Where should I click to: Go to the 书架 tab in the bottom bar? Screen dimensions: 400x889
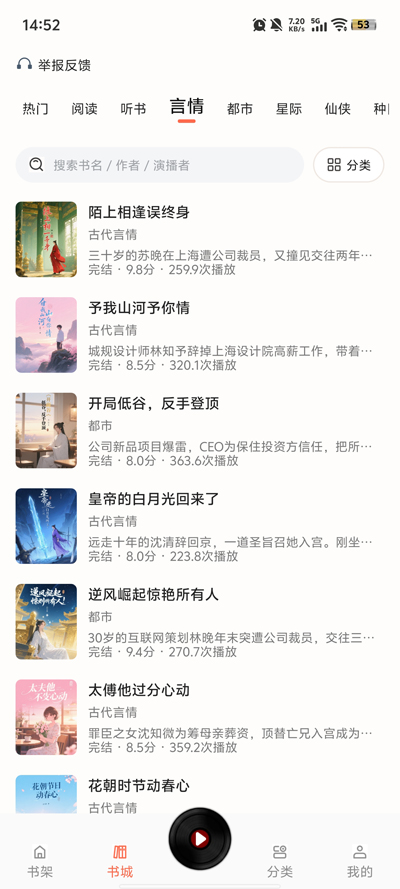pos(40,861)
